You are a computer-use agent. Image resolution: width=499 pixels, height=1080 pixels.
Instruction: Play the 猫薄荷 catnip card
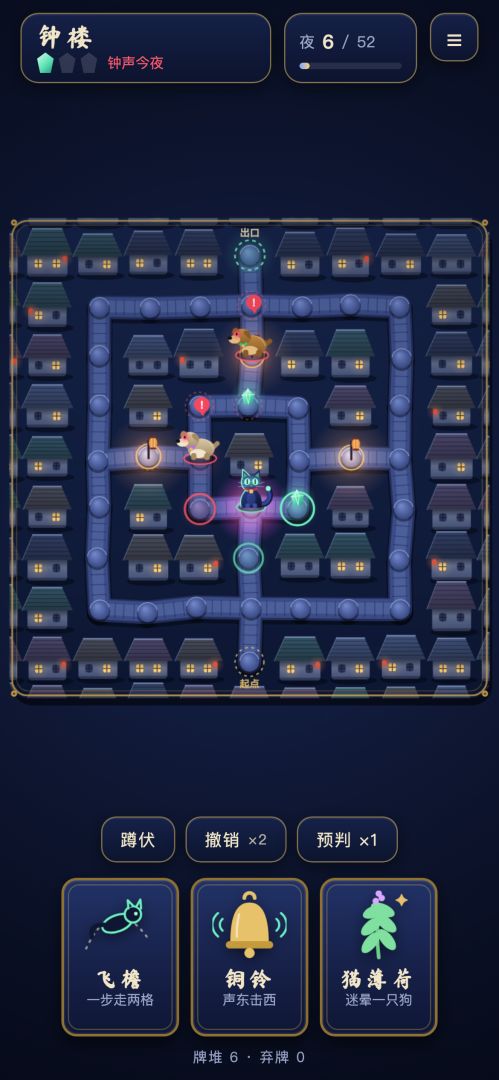click(x=378, y=957)
